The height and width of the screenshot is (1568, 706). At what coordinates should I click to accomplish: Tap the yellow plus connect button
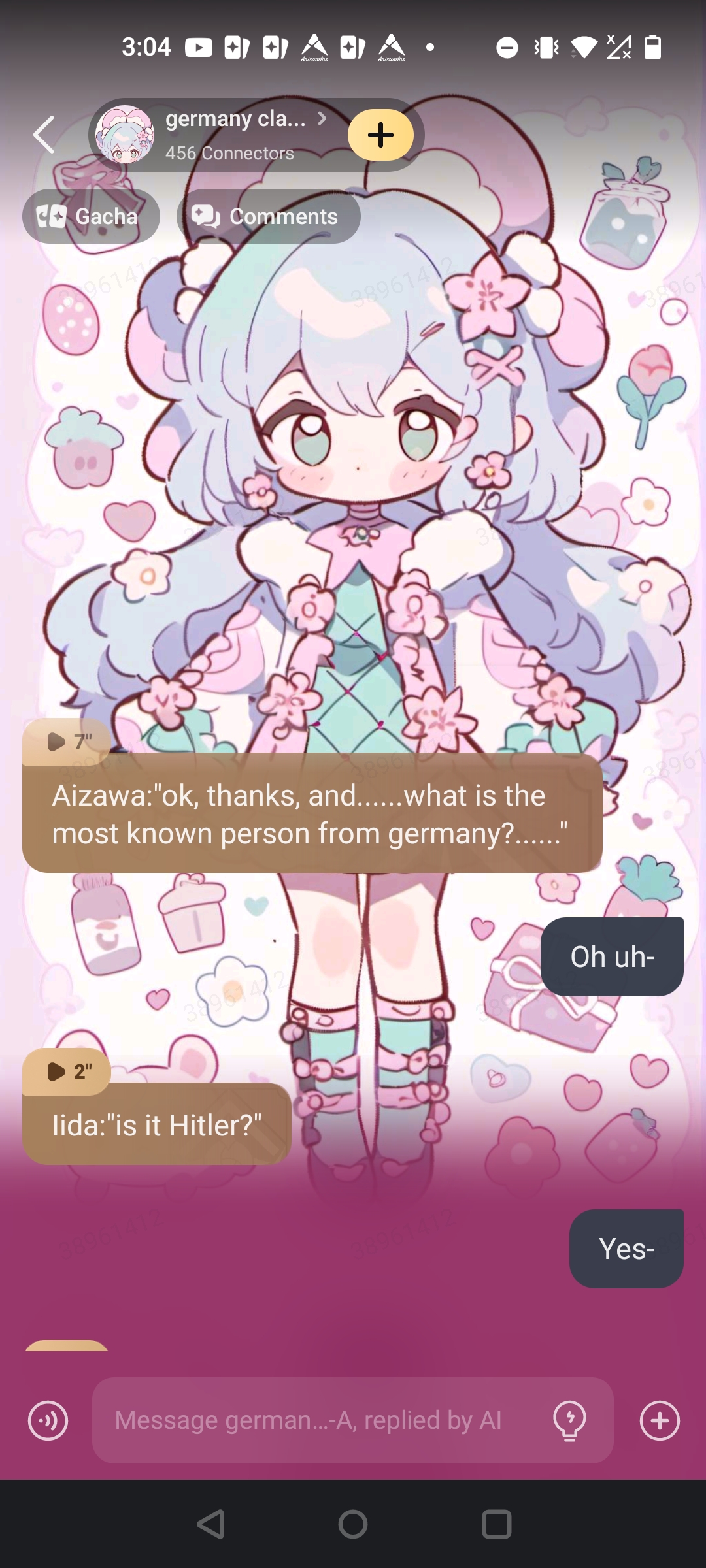380,135
